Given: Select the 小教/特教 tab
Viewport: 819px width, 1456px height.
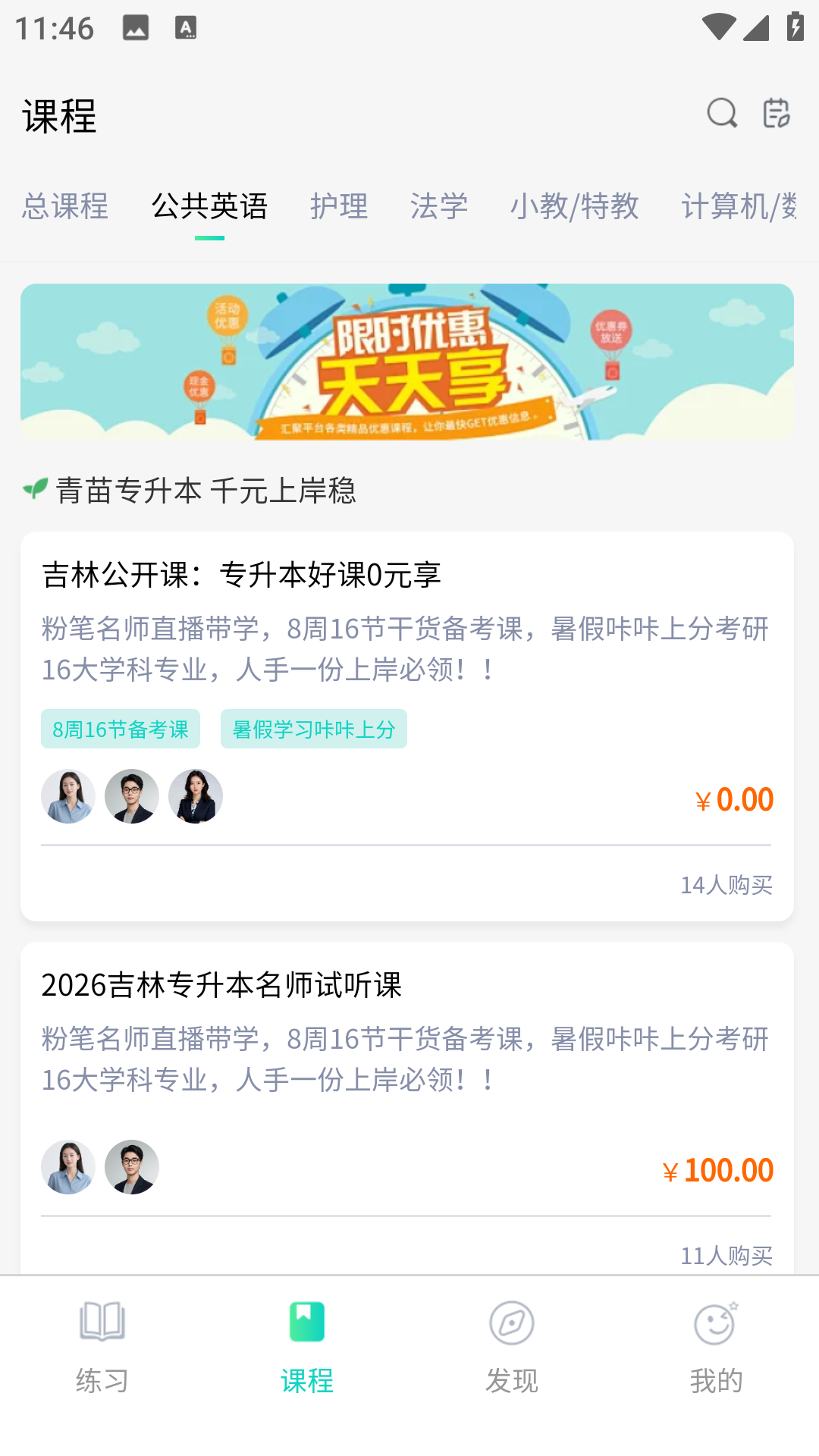Looking at the screenshot, I should pyautogui.click(x=575, y=207).
